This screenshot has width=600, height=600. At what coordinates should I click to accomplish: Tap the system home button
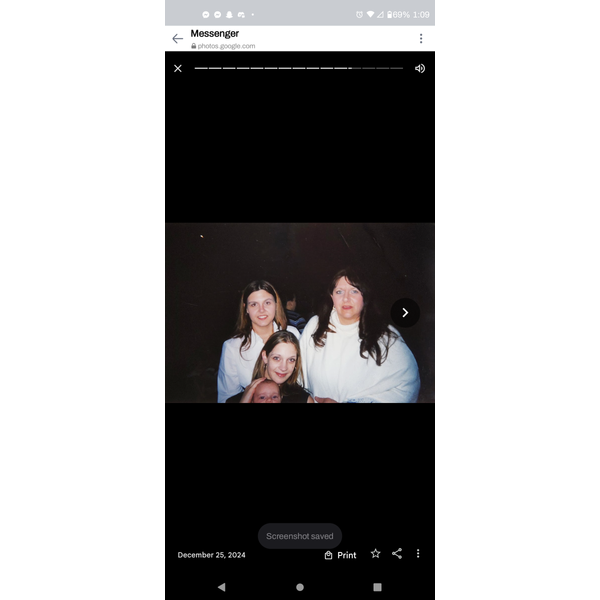(300, 587)
